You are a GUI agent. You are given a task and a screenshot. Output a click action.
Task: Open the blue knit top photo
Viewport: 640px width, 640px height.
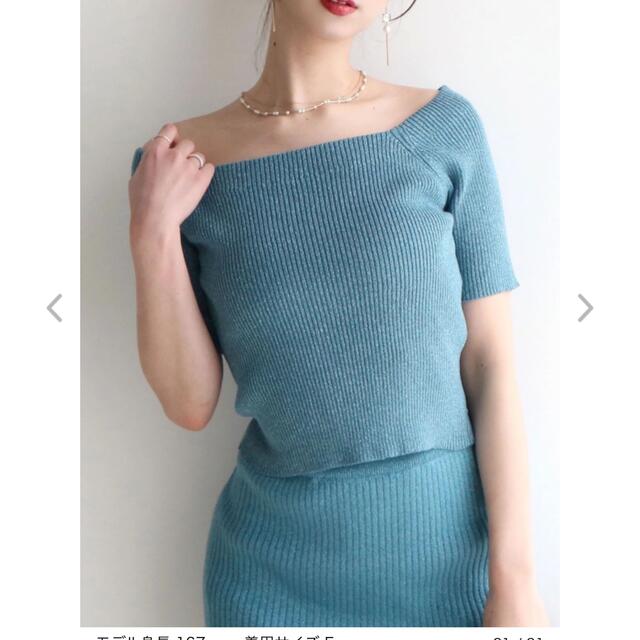point(320,310)
